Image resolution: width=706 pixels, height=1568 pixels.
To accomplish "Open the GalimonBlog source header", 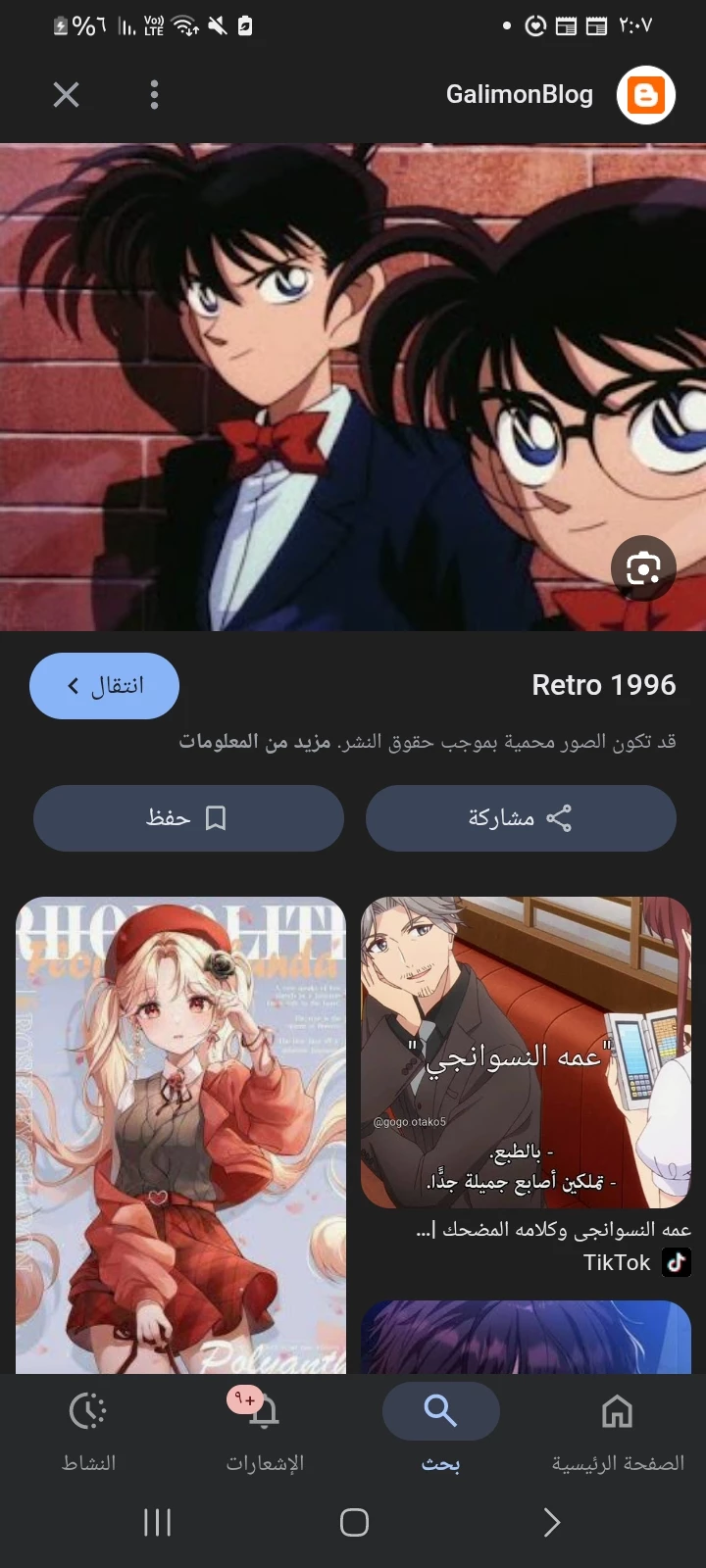I will click(x=559, y=95).
